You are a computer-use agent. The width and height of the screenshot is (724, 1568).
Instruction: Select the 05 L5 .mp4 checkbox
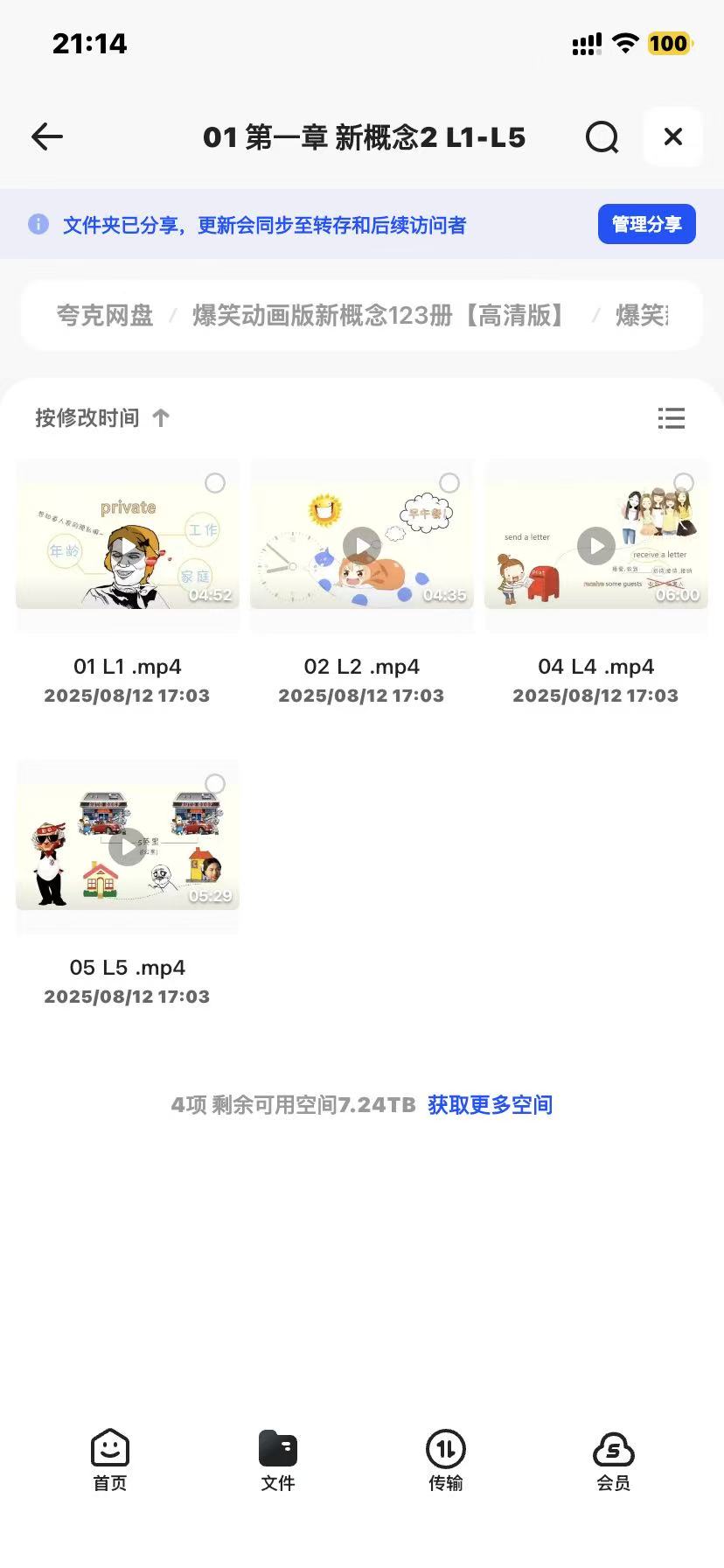pyautogui.click(x=215, y=784)
